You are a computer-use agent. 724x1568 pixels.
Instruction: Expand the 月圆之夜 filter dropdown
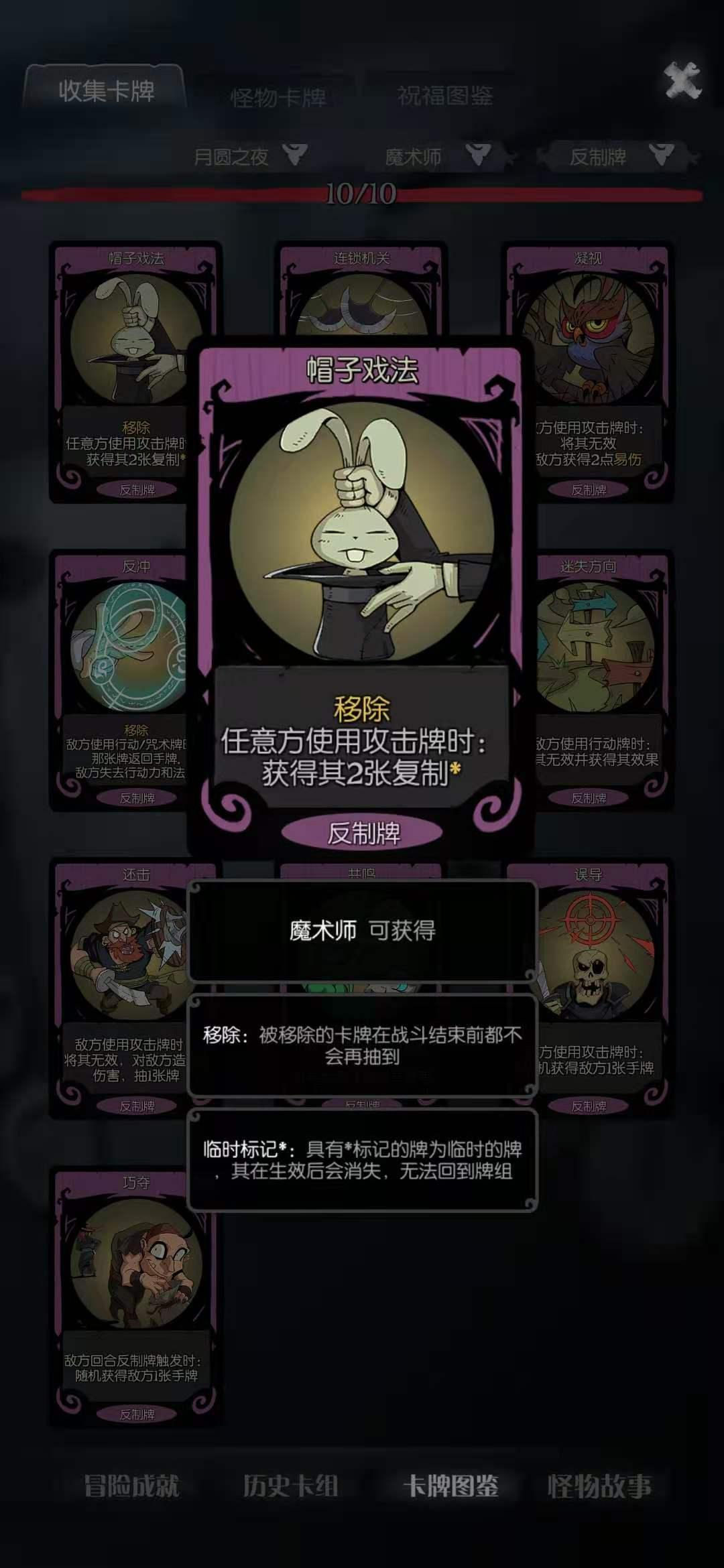pyautogui.click(x=249, y=156)
